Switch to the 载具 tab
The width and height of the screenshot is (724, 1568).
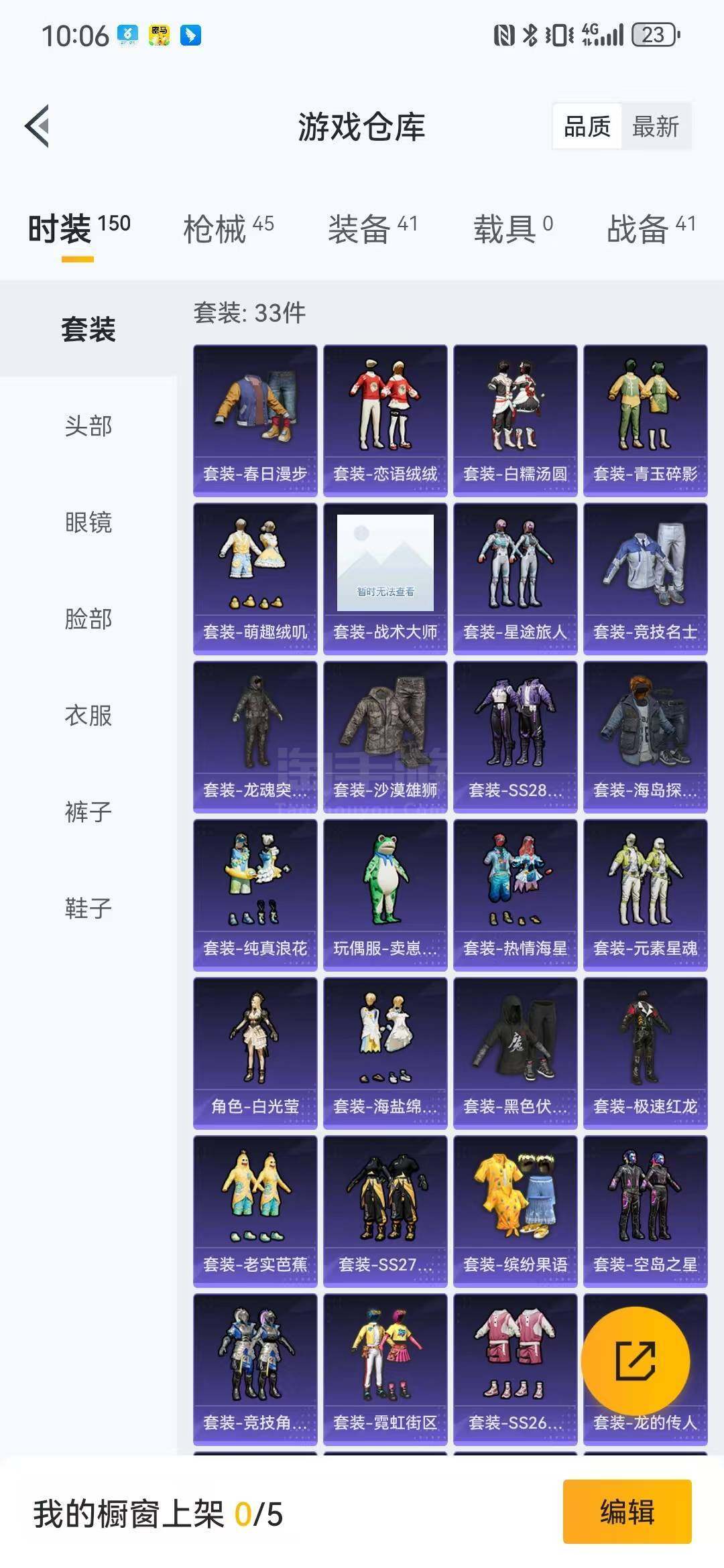point(514,229)
